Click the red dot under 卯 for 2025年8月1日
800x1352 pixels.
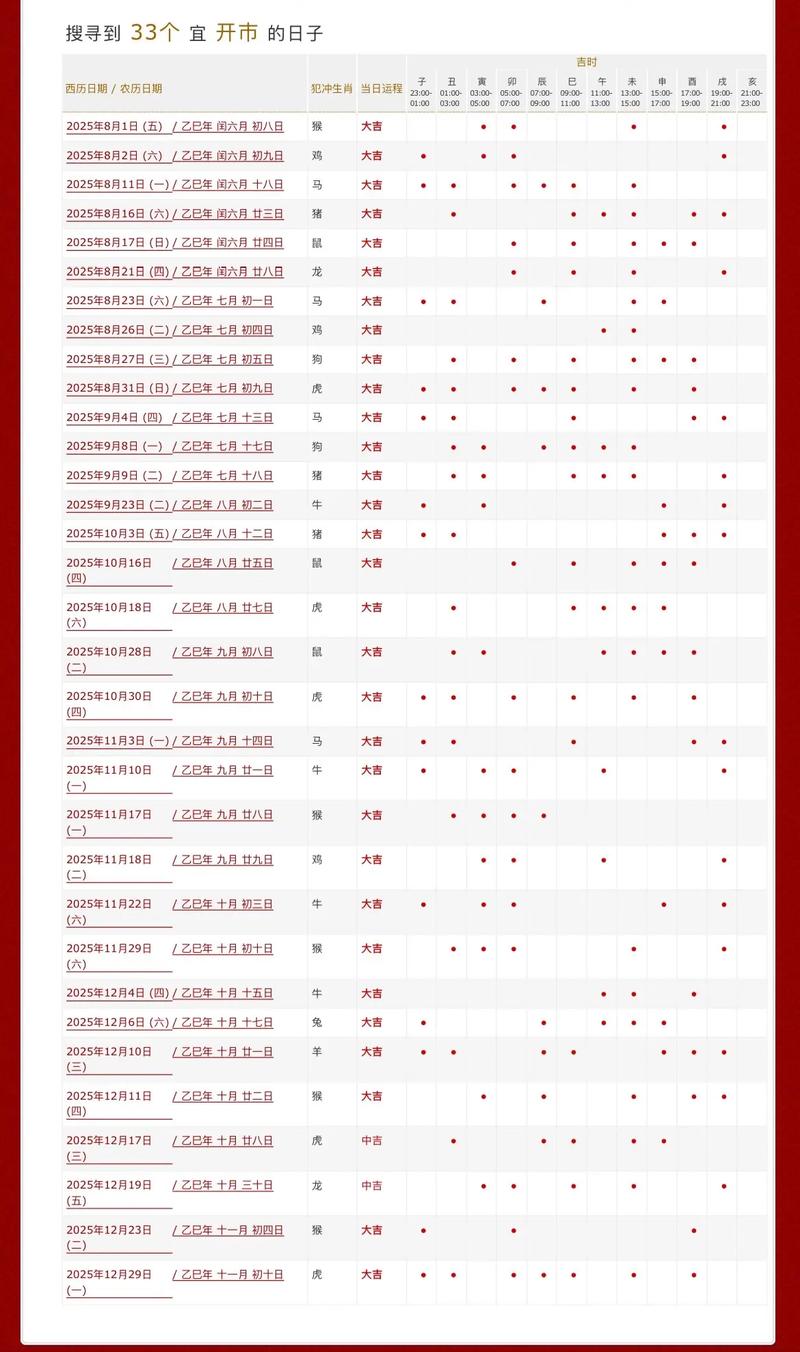point(513,127)
